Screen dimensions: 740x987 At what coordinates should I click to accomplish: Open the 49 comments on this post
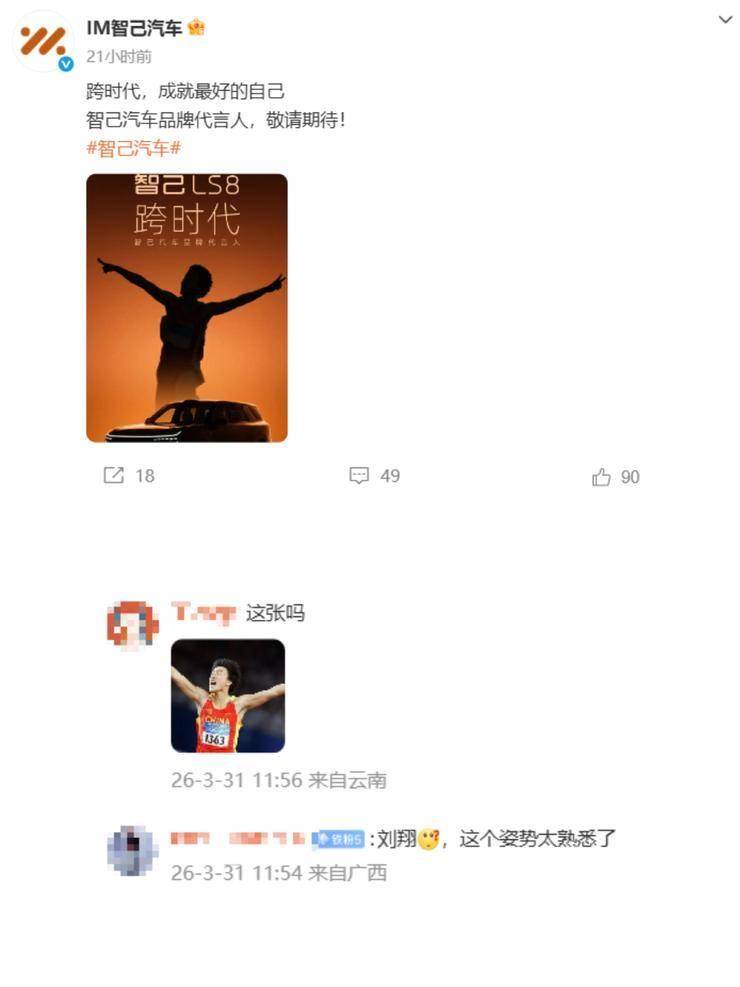[374, 476]
